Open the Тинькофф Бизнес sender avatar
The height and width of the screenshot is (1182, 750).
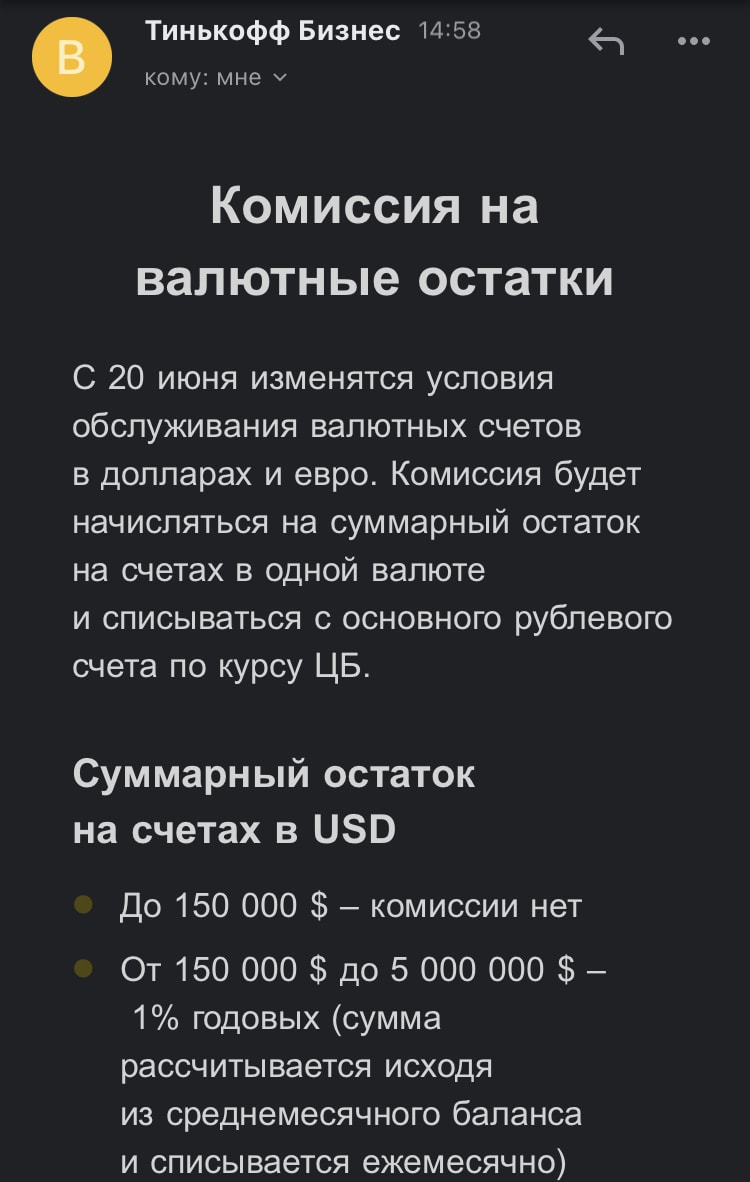72,57
